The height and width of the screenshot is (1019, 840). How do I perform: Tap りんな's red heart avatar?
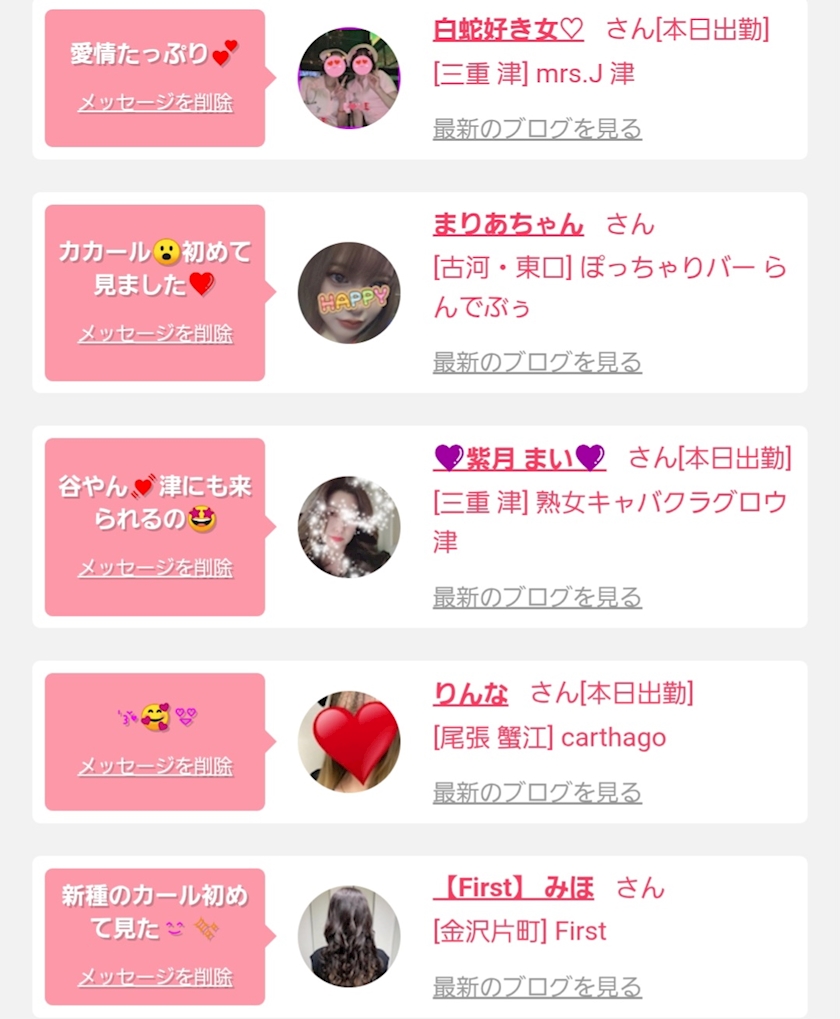pyautogui.click(x=349, y=741)
